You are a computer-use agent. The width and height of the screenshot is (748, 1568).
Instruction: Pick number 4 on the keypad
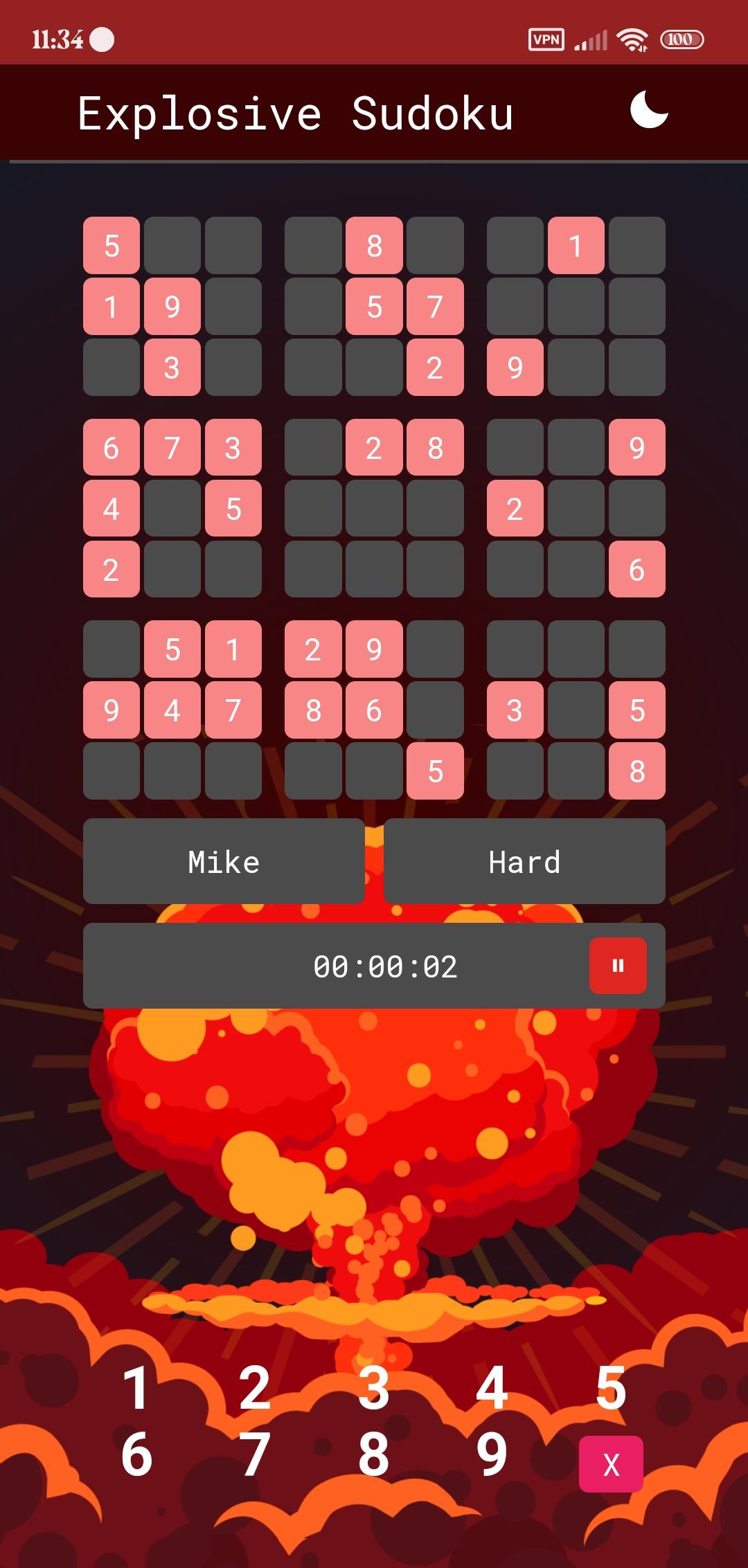[492, 1388]
